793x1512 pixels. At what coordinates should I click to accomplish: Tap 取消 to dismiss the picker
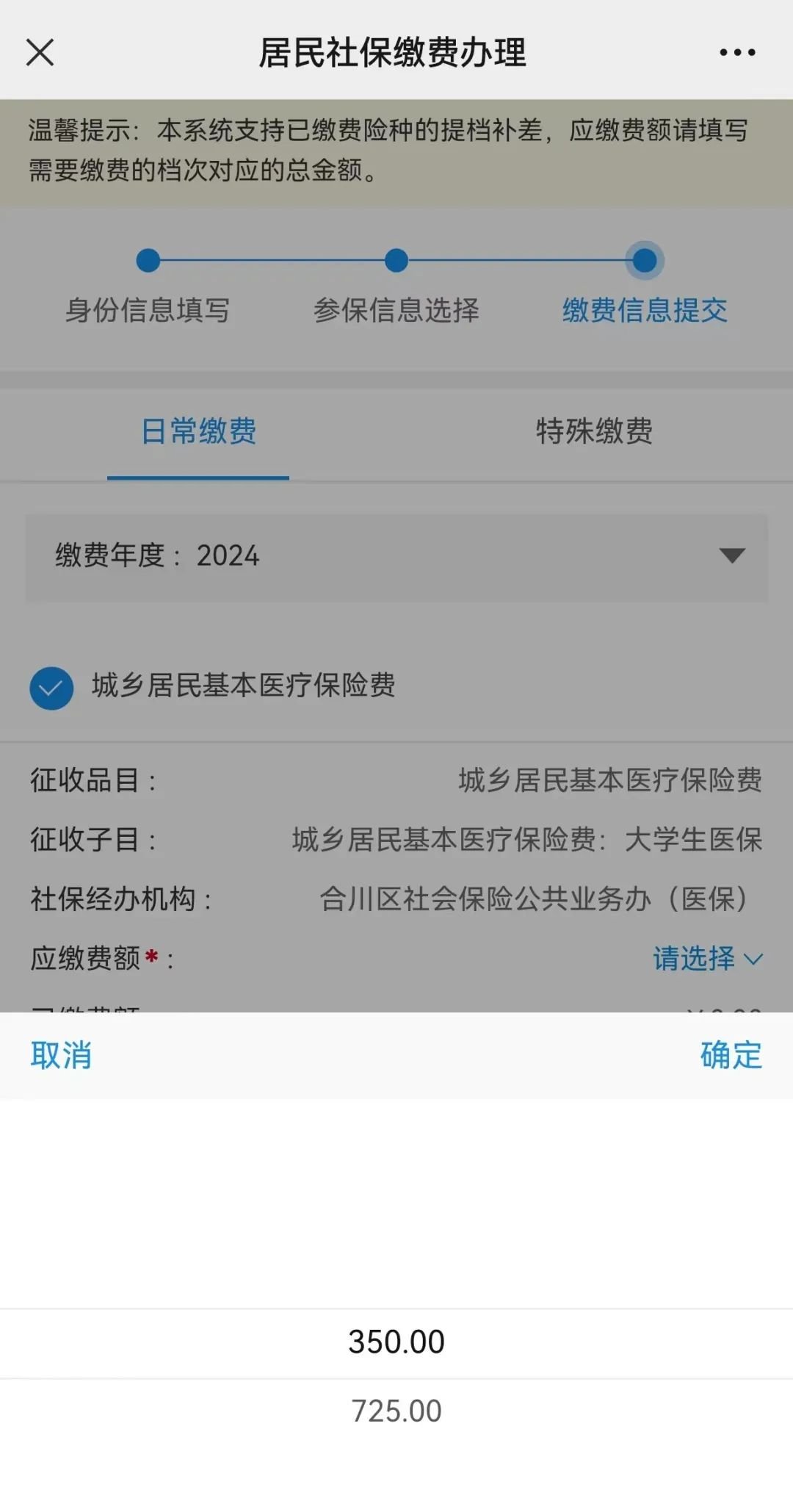click(61, 1055)
